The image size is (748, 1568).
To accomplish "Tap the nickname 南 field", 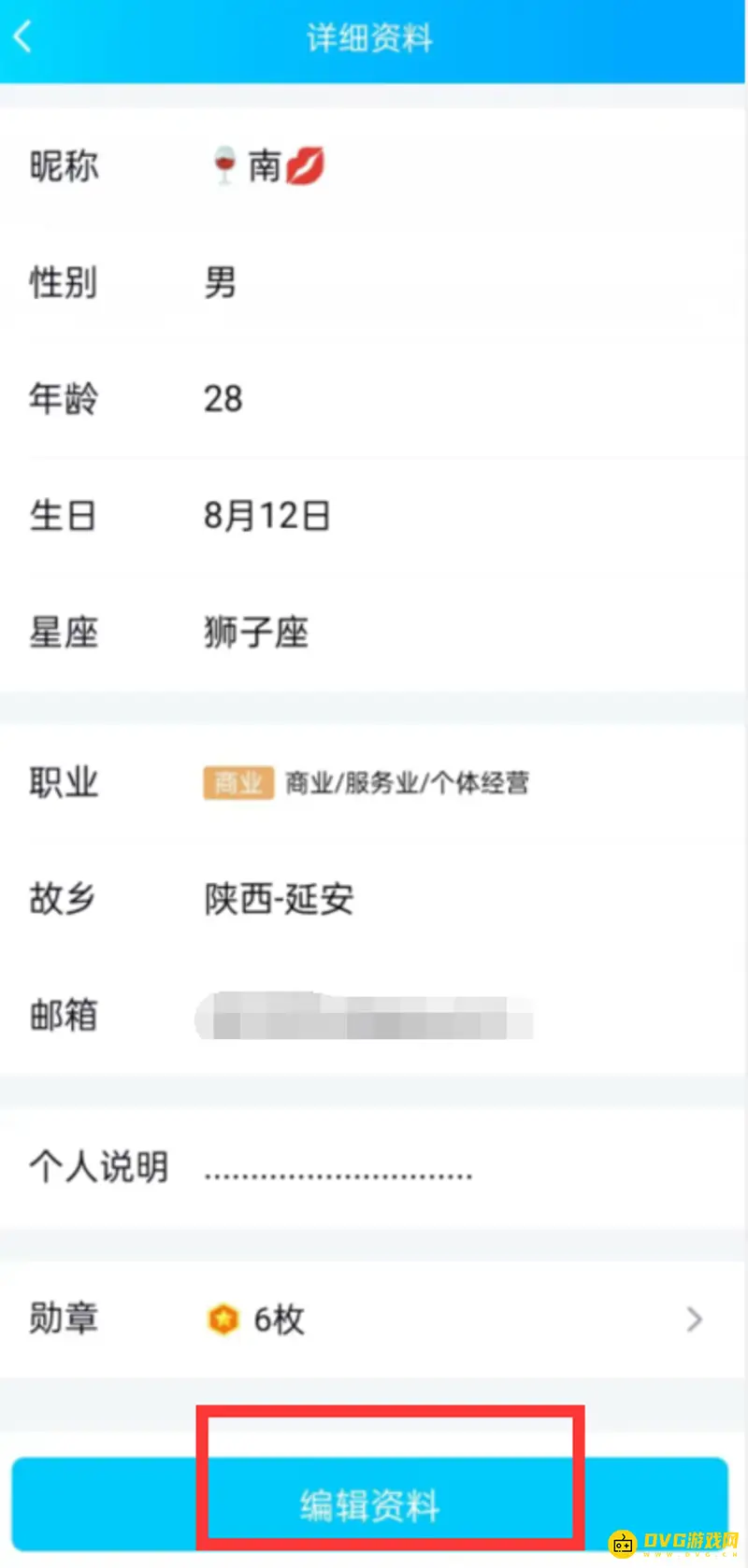I will pos(265,166).
